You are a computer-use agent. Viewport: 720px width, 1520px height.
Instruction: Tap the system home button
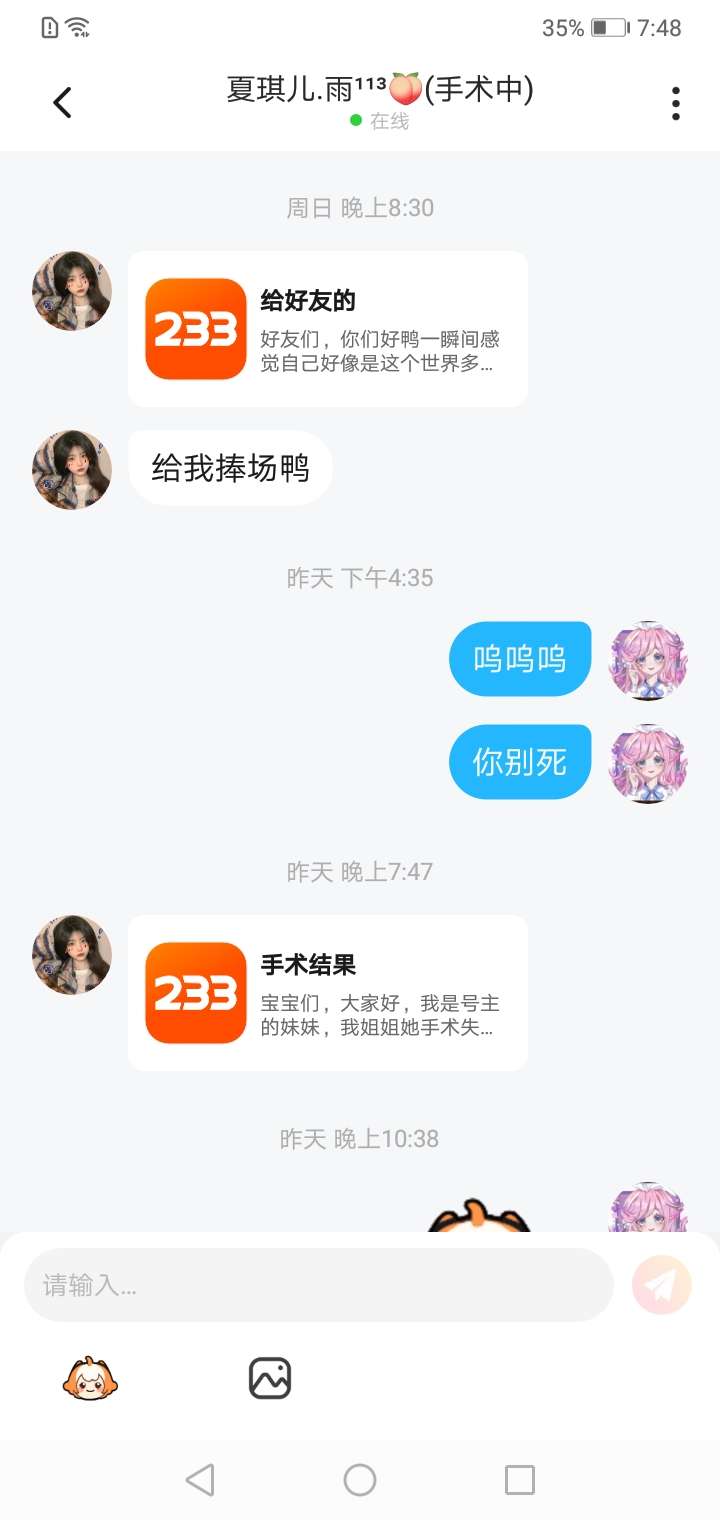pos(360,1480)
